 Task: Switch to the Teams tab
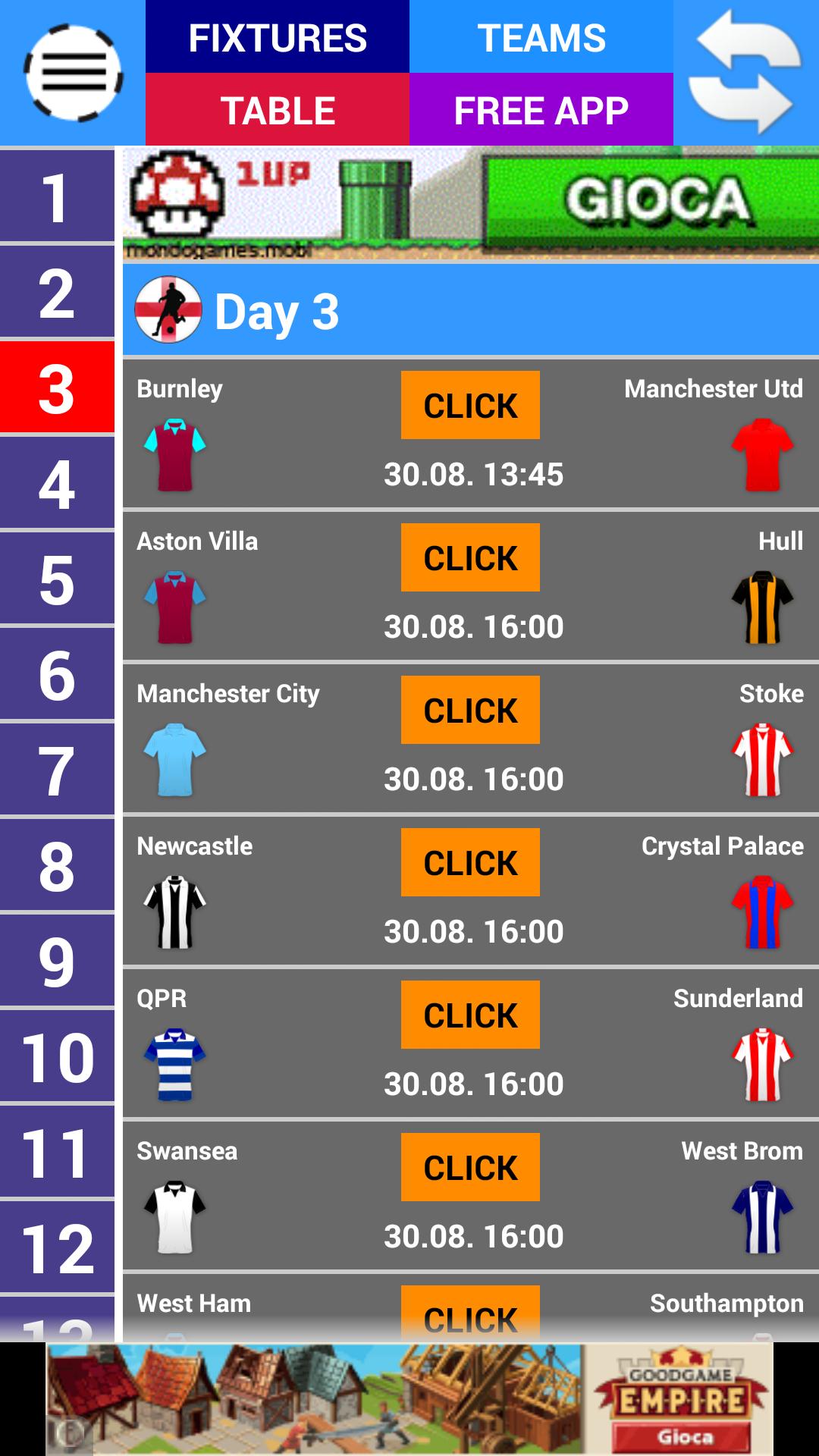[x=541, y=37]
